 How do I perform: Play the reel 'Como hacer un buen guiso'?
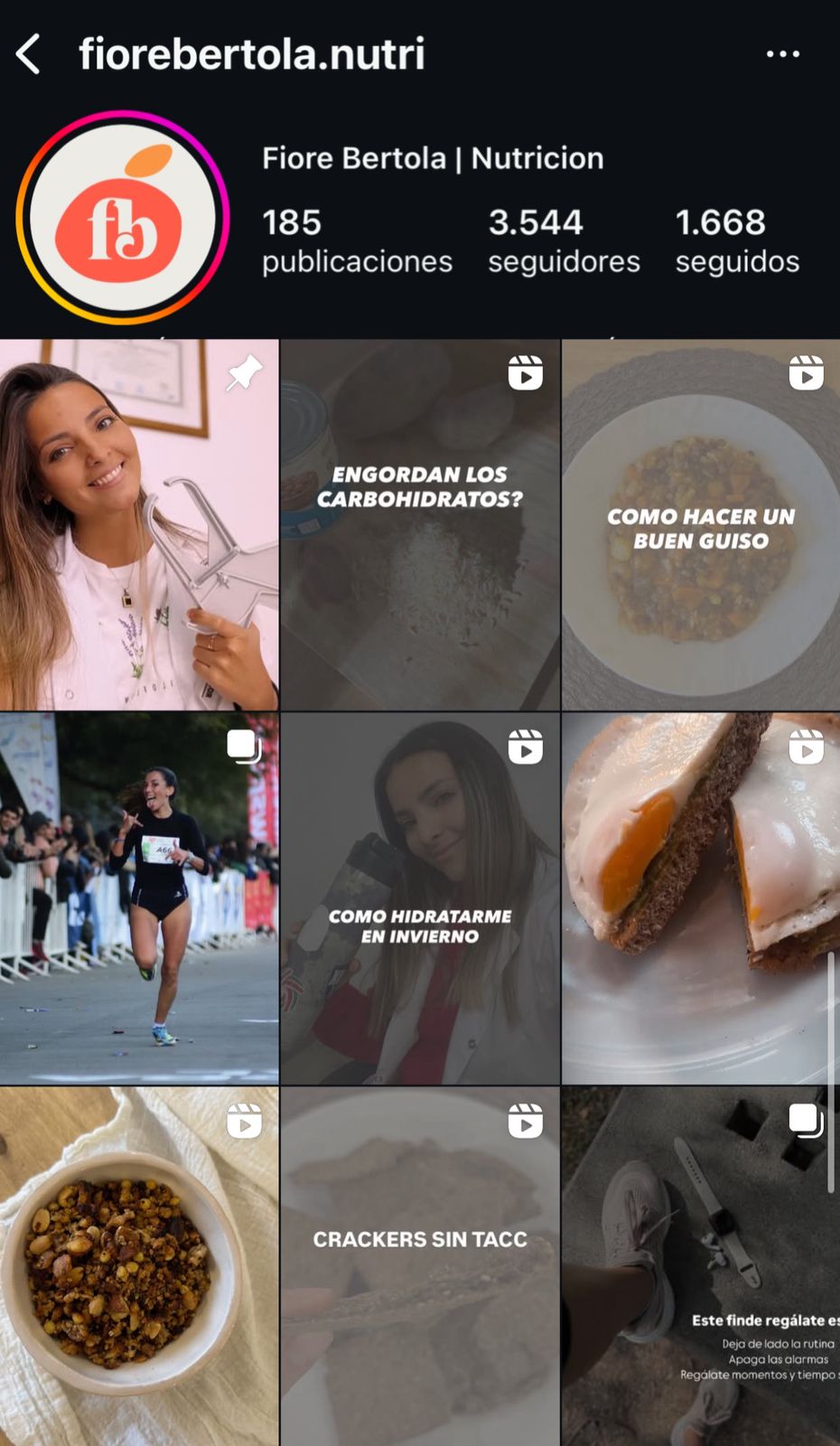tap(701, 525)
